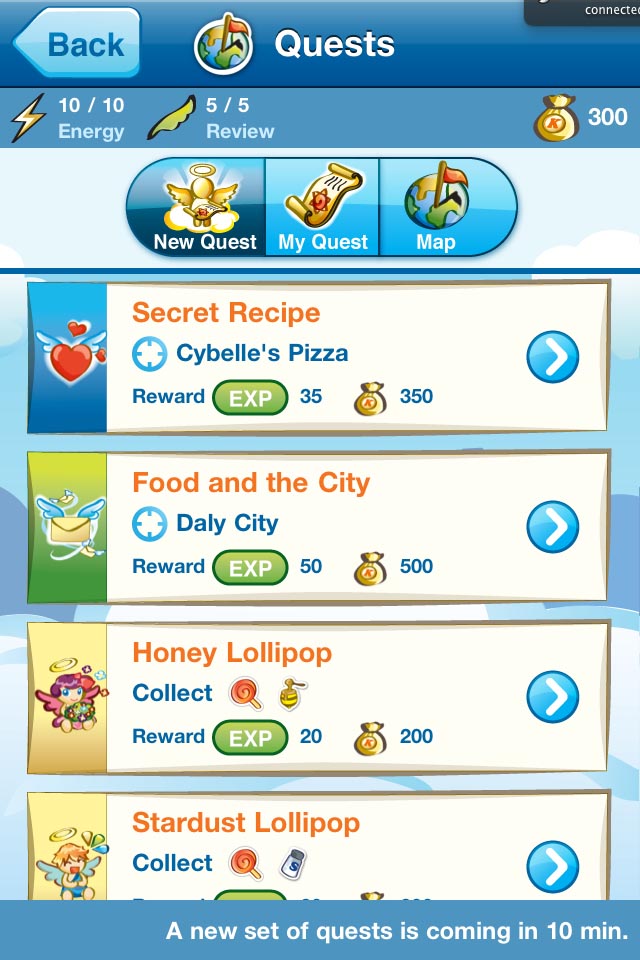Switch to the My Quest tab
This screenshot has width=640, height=960.
[x=322, y=209]
